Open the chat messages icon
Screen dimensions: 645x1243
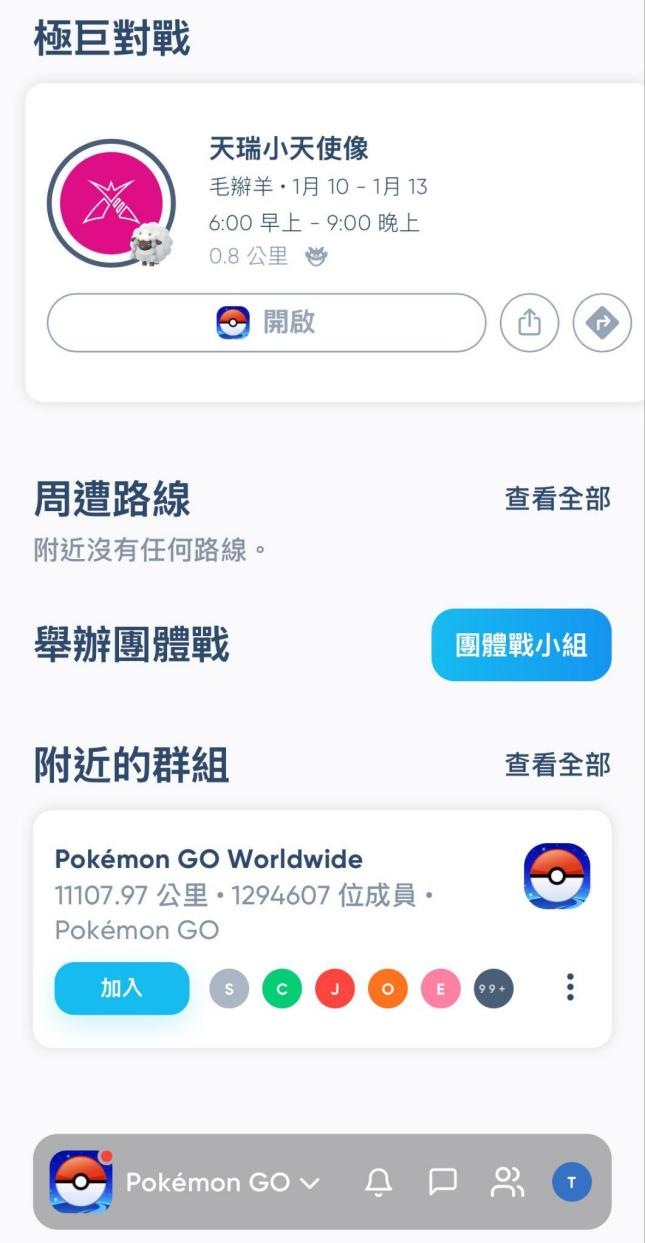[442, 1183]
